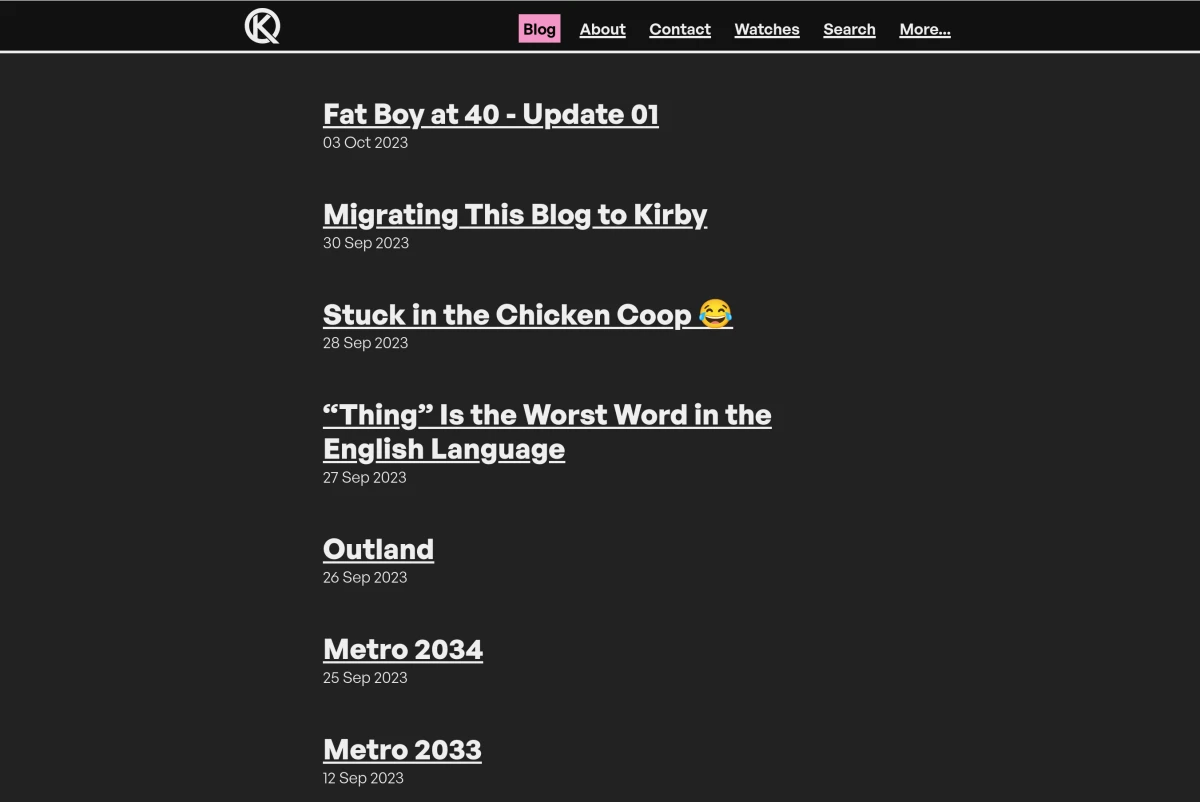Screen dimensions: 1200x802
Task: Open the Outland post
Action: point(378,549)
